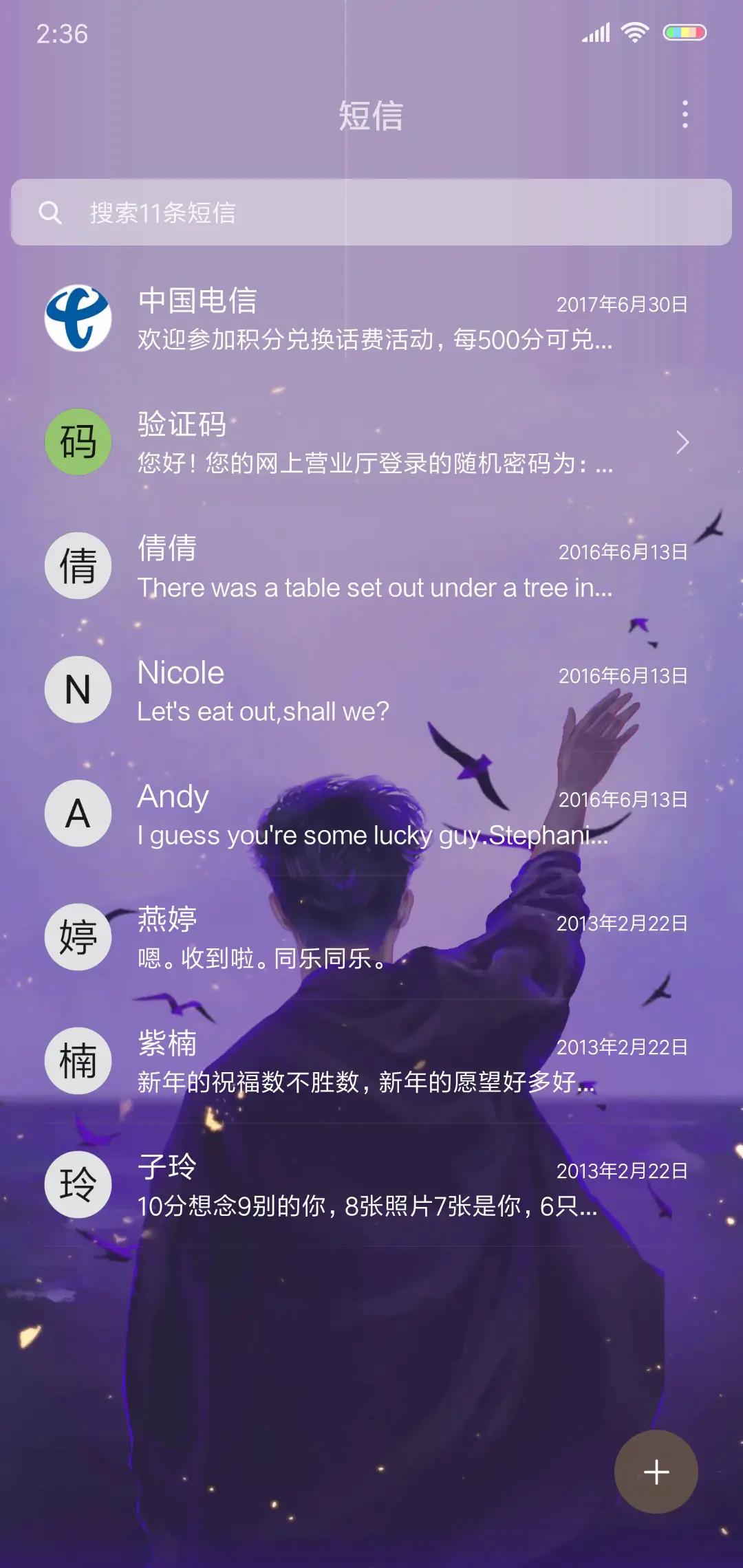Open the China Telecom conversation via its logo
Viewport: 743px width, 1568px height.
coord(78,318)
